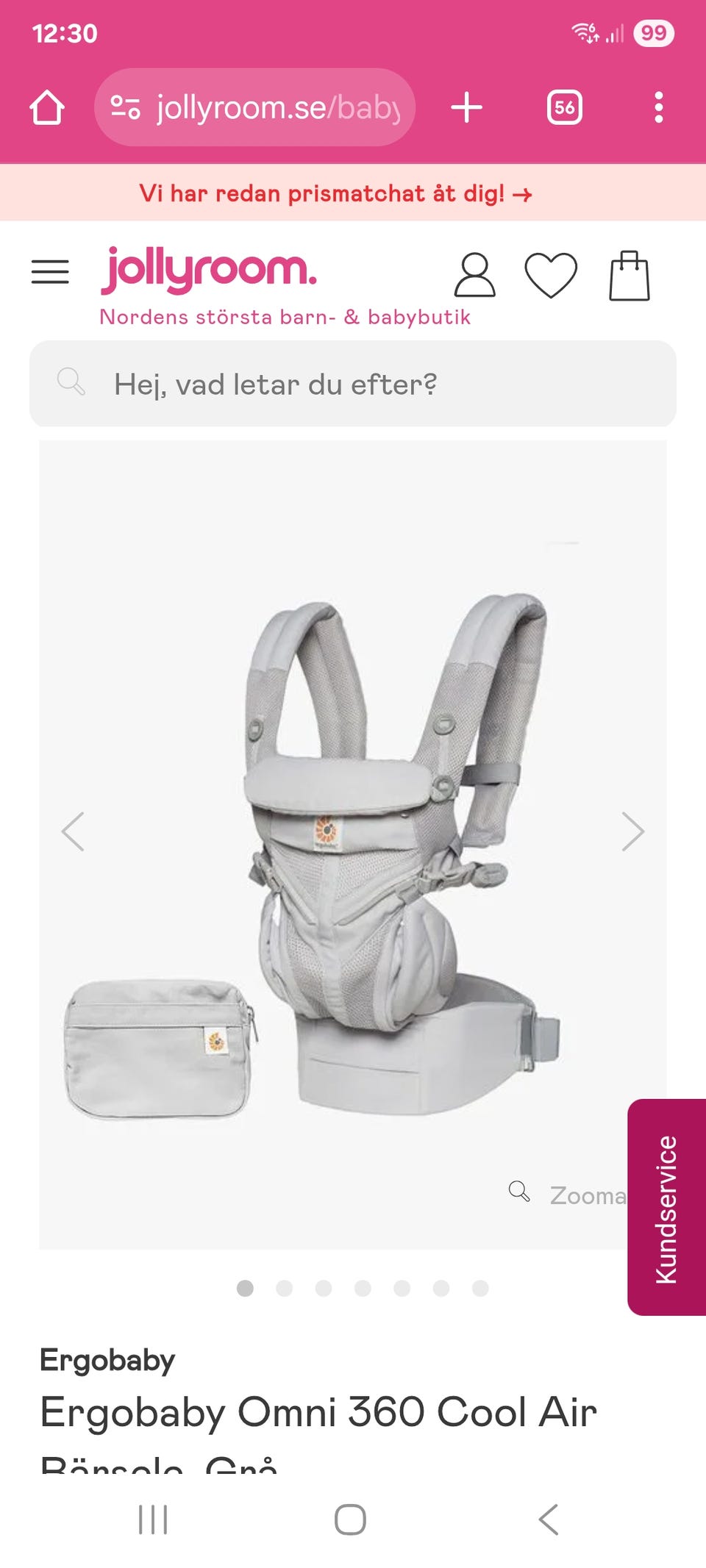Open recent apps from navigation bar
The width and height of the screenshot is (706, 1568).
point(153,1519)
